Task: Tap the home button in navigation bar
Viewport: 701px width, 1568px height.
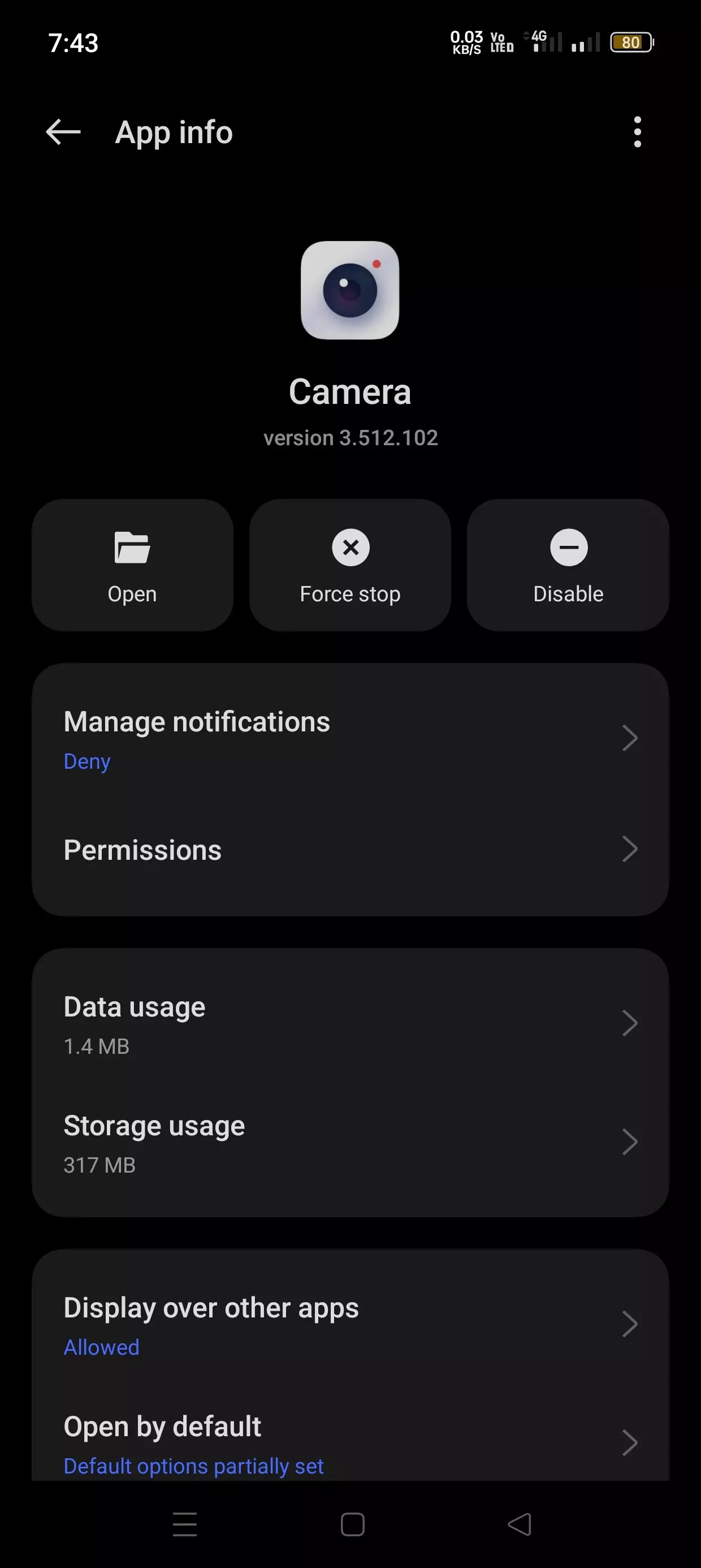Action: [x=350, y=1523]
